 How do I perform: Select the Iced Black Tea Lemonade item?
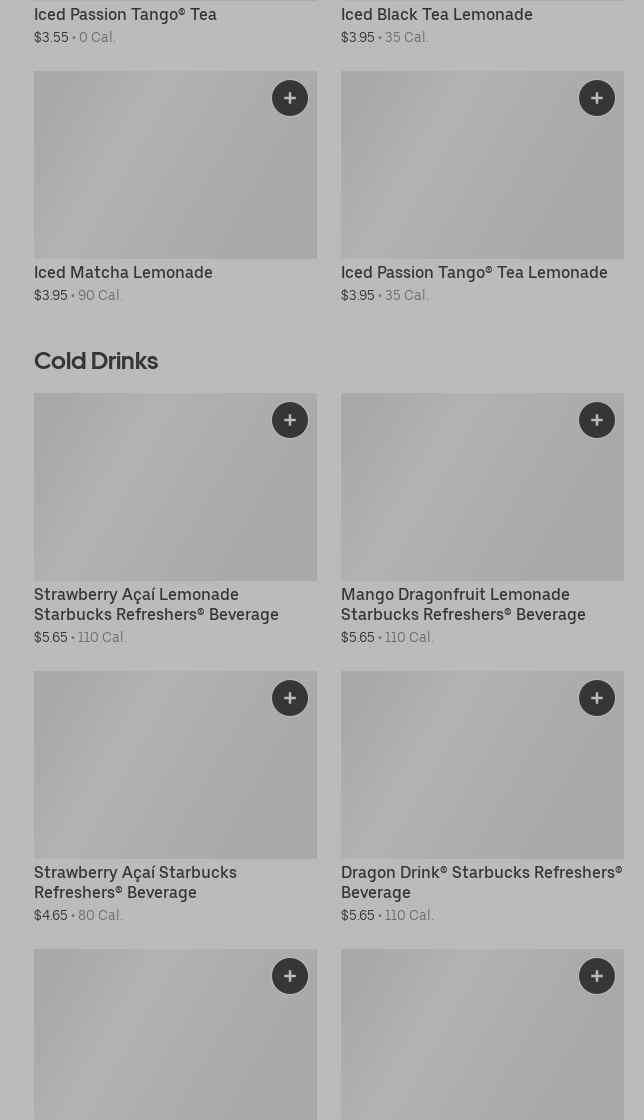(437, 15)
